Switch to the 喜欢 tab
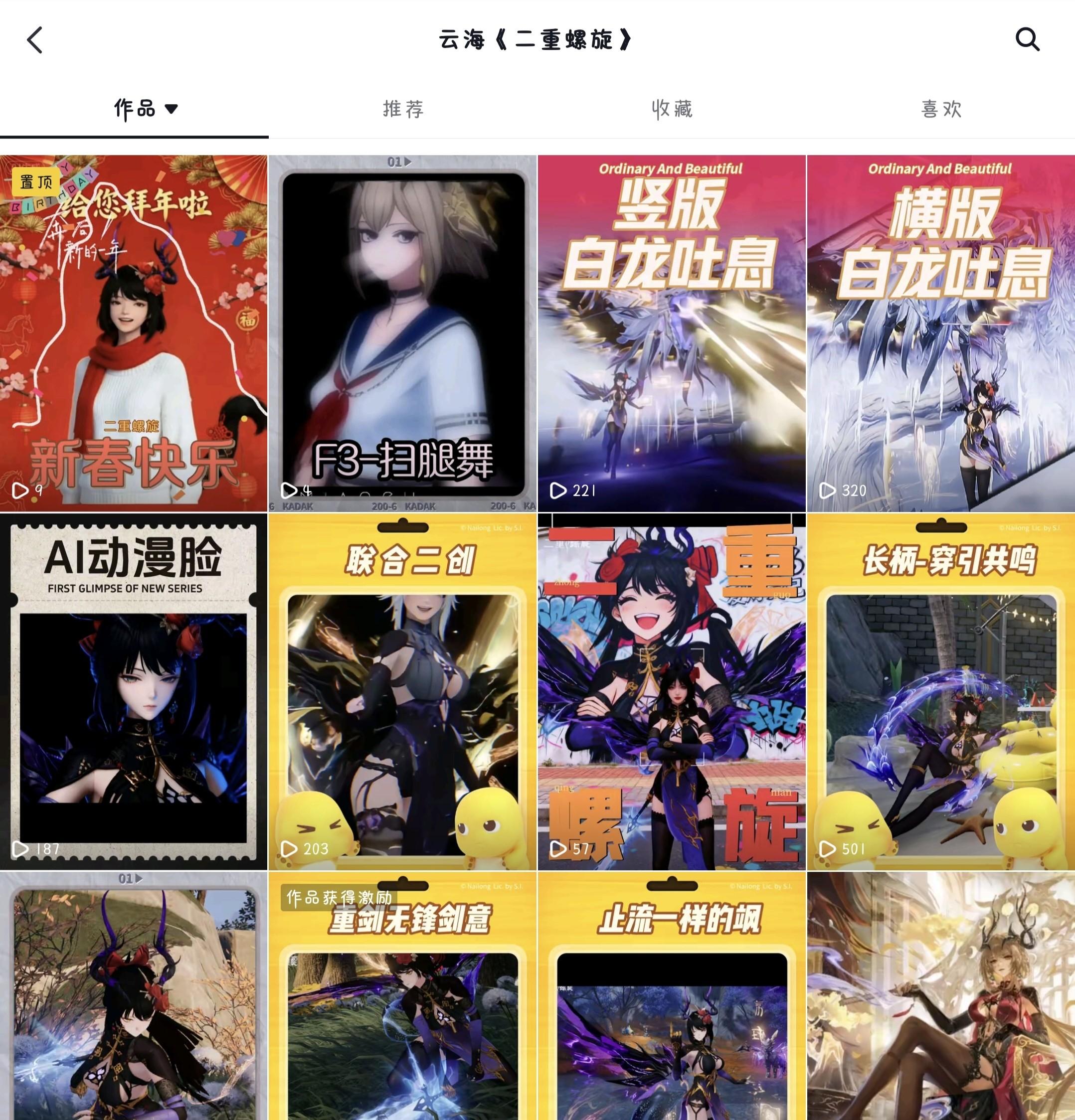This screenshot has width=1075, height=1120. 941,109
